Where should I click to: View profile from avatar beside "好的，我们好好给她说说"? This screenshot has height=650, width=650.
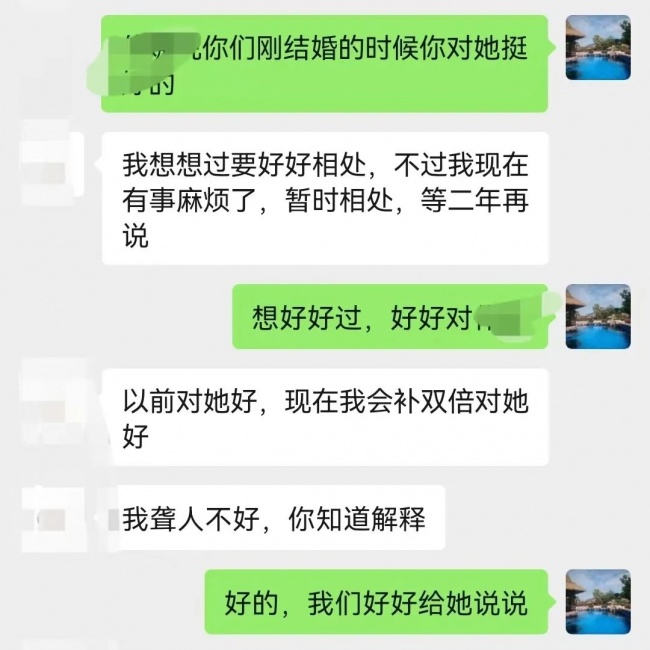pyautogui.click(x=598, y=602)
